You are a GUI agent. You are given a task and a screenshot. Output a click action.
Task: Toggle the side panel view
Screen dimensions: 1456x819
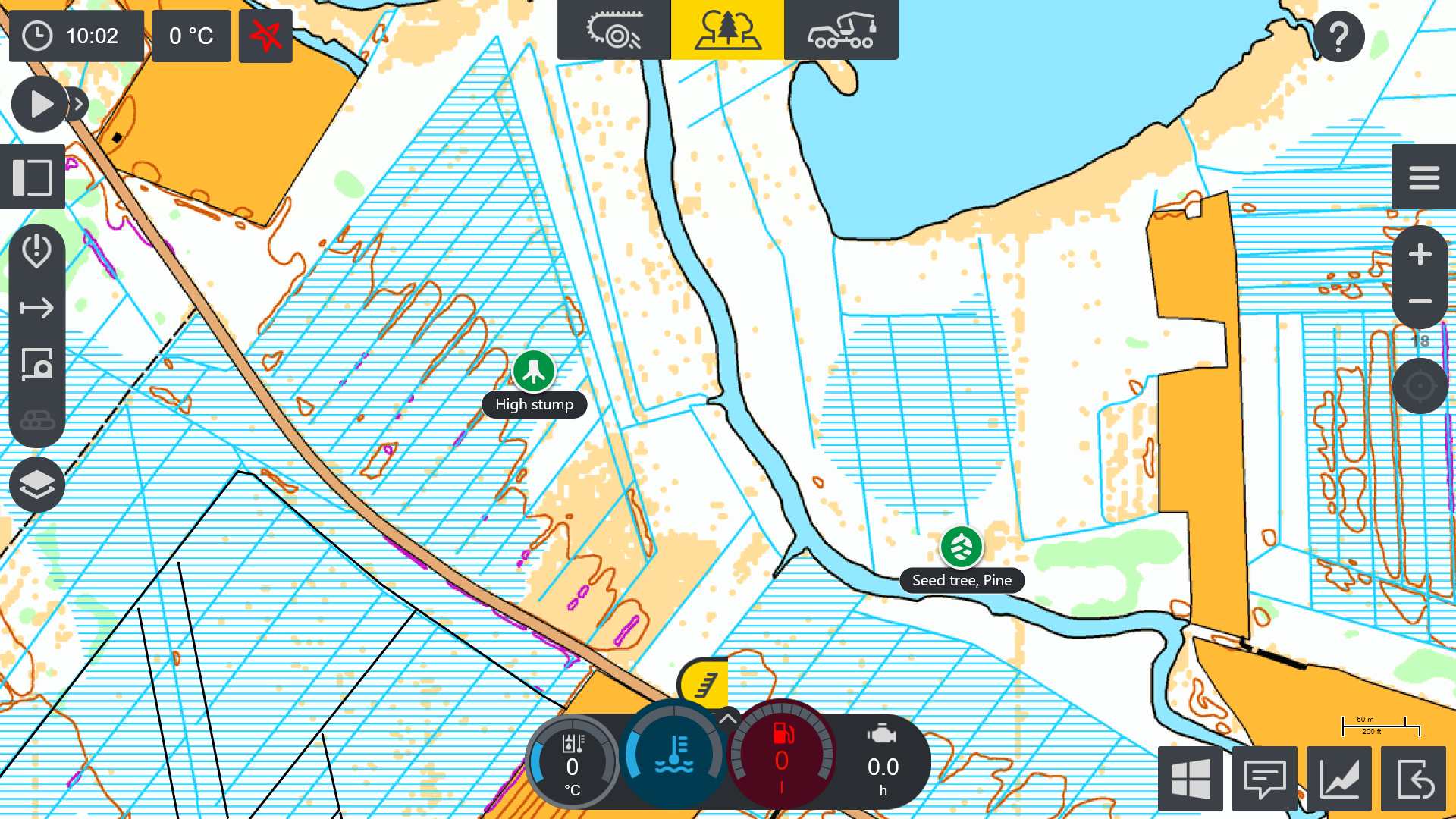pos(32,177)
